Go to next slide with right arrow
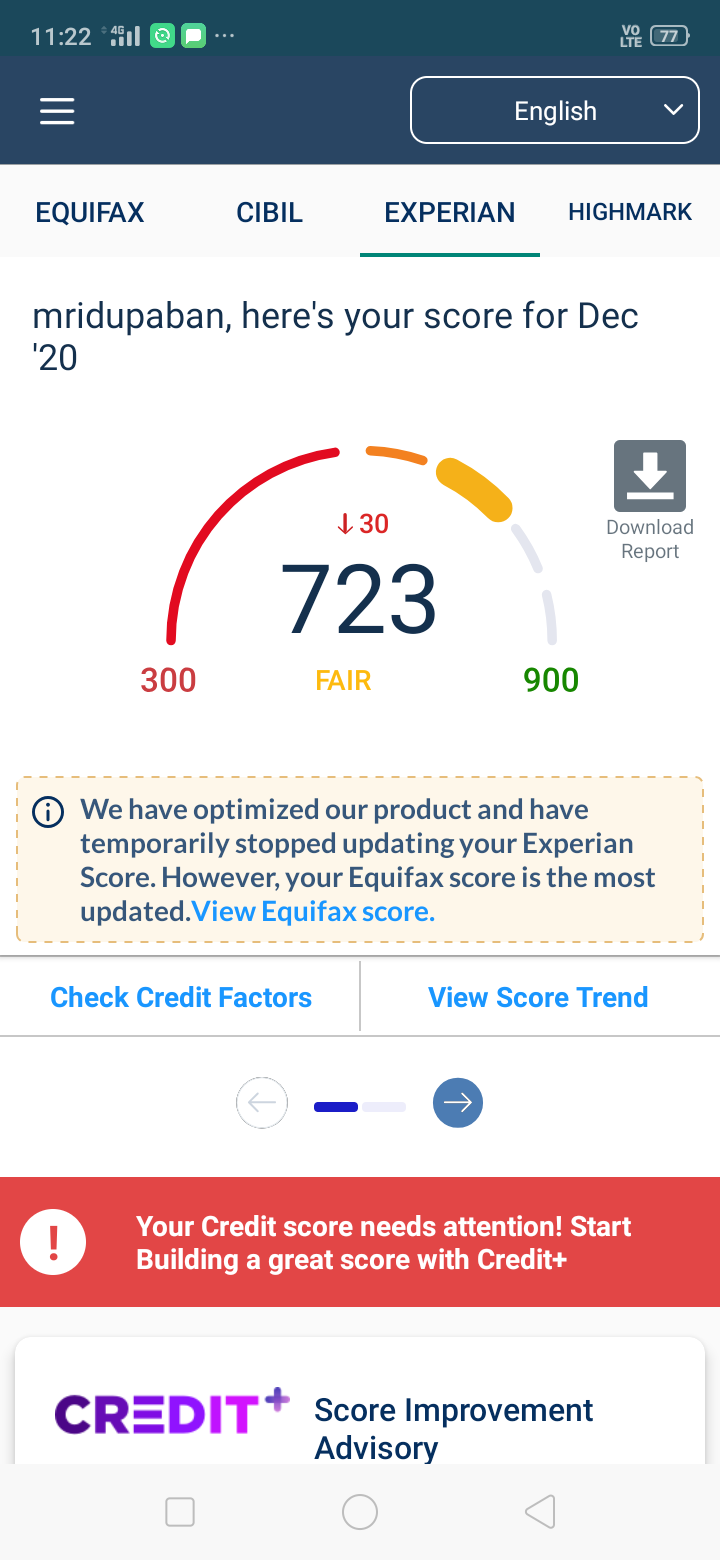This screenshot has width=720, height=1560. coord(458,1103)
